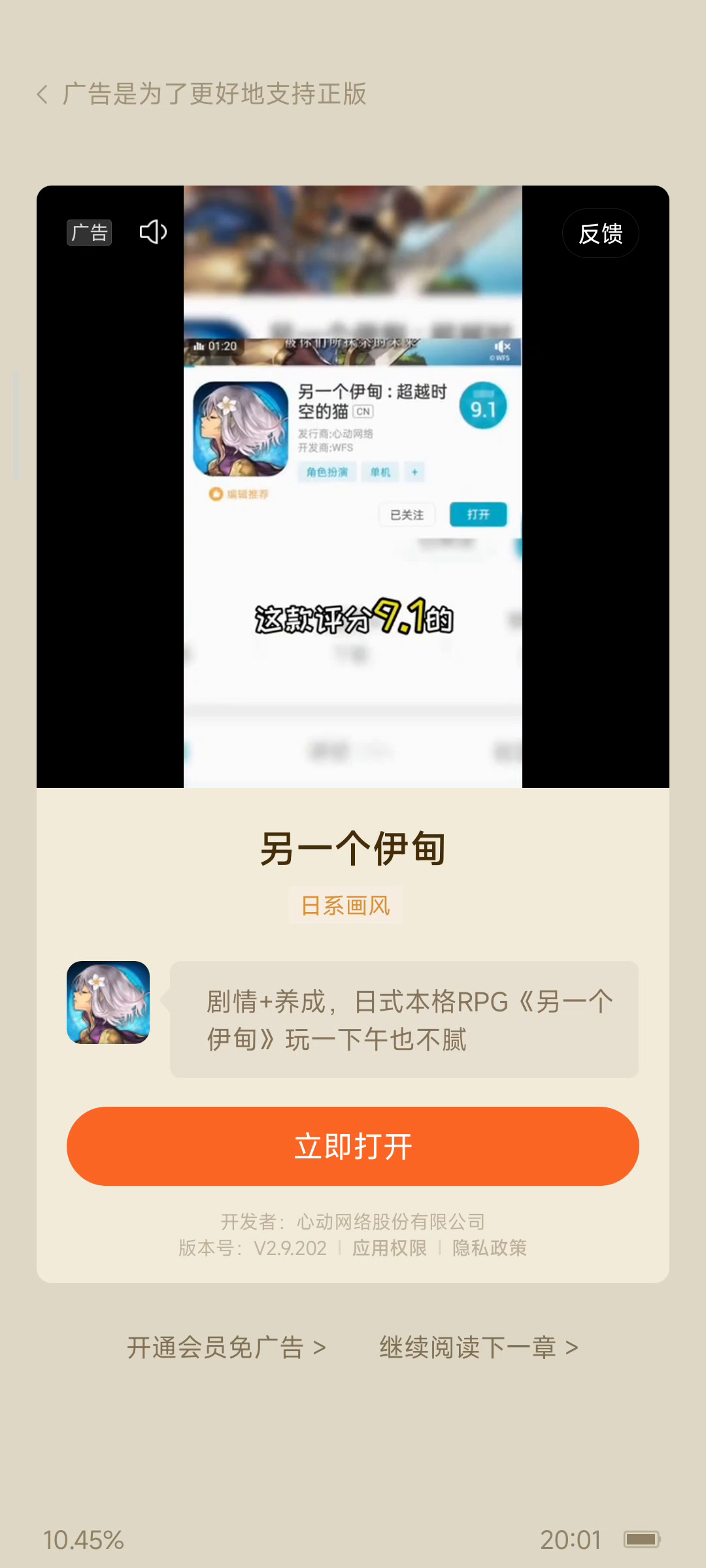Go back using the top-left arrow
Viewport: 706px width, 1568px height.
click(x=43, y=95)
